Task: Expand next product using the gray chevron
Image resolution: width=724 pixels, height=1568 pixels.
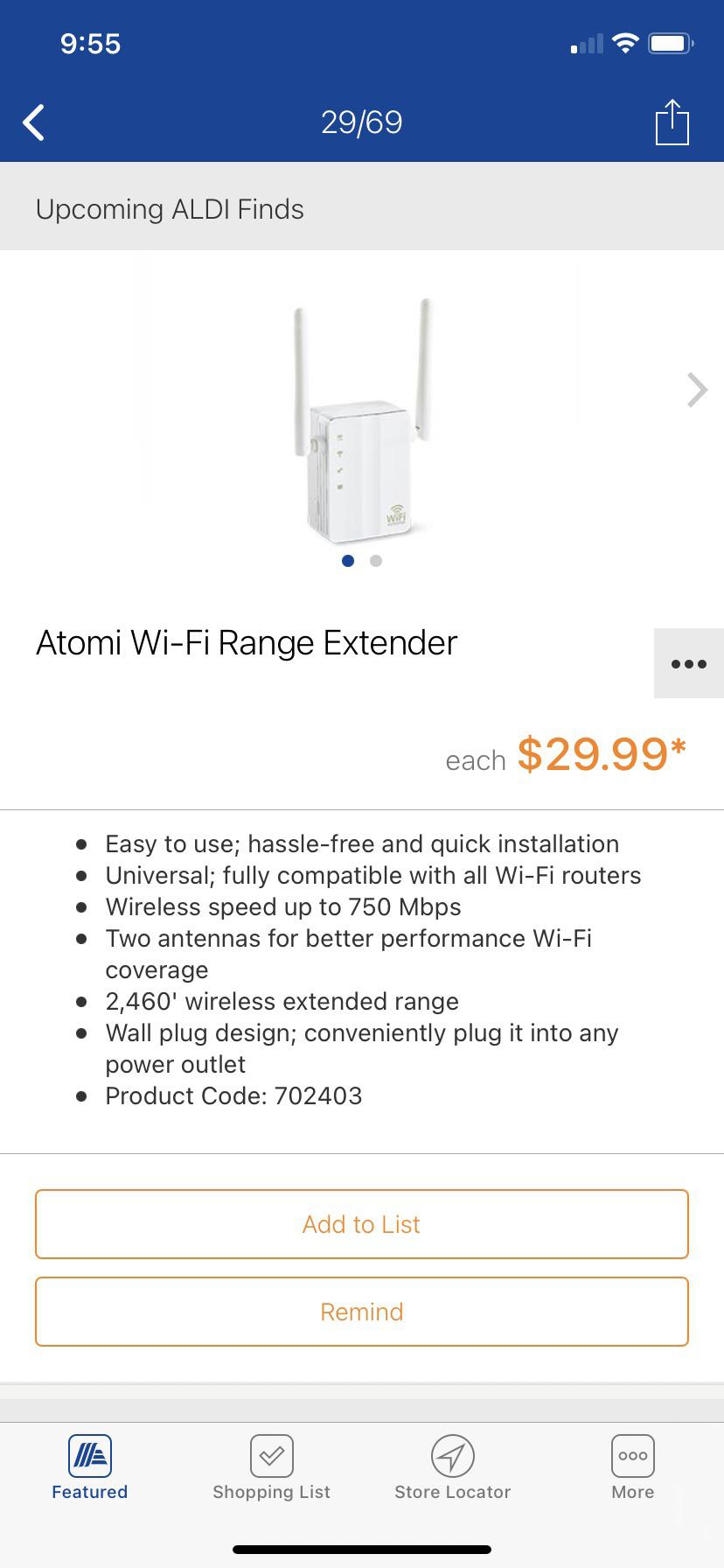Action: [695, 390]
